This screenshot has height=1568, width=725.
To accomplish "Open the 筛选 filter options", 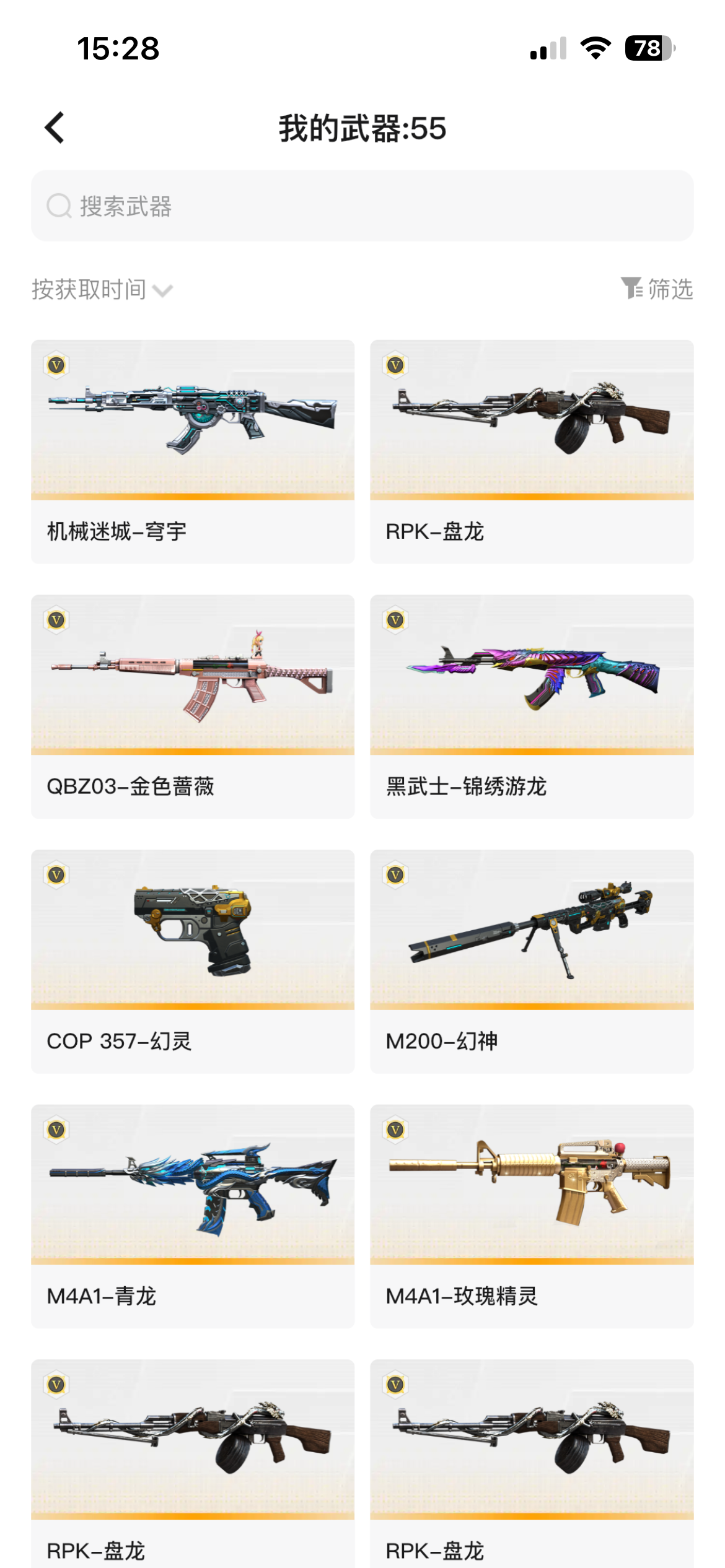I will [657, 289].
